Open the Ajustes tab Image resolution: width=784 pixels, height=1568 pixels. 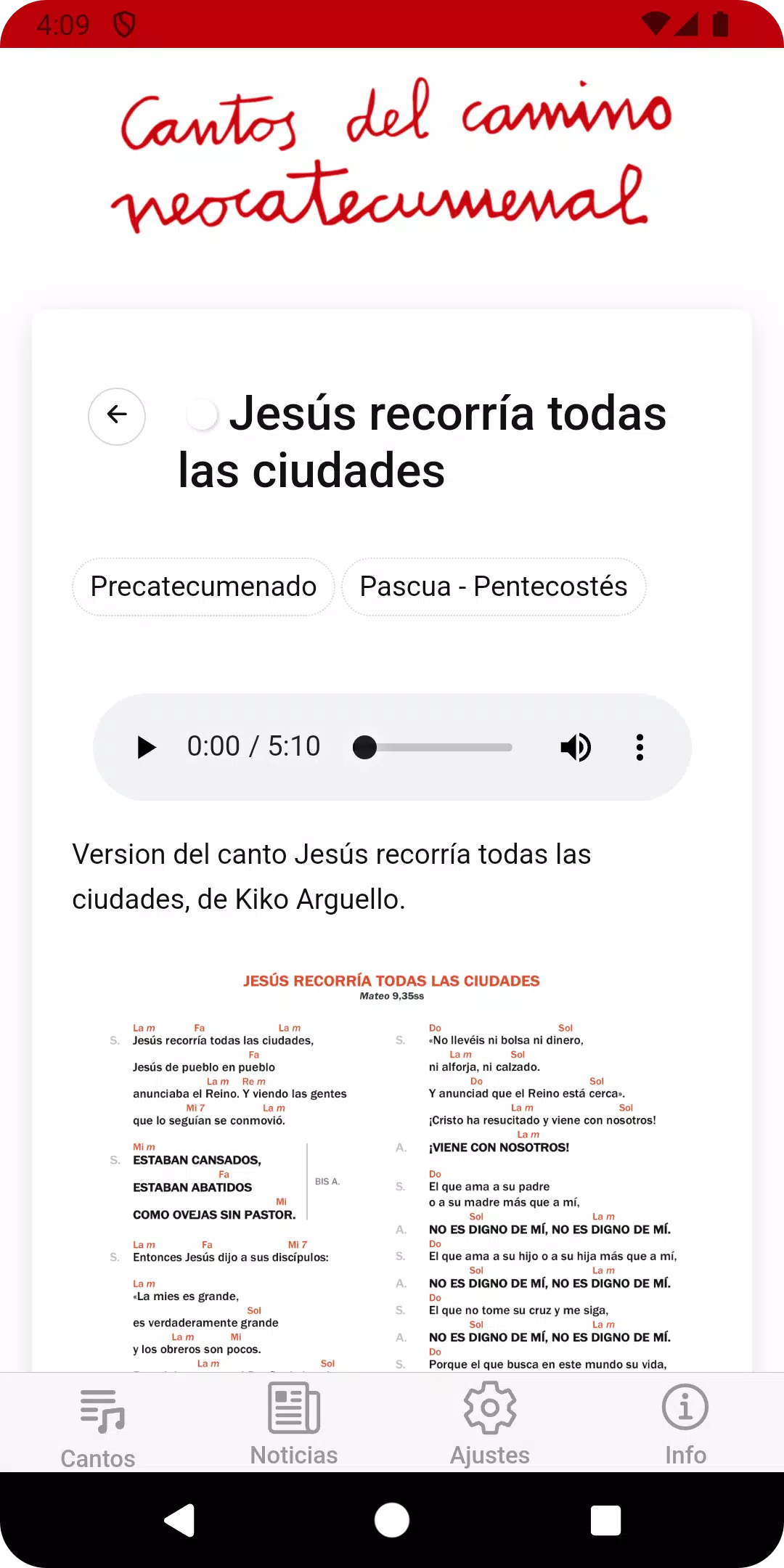(x=490, y=1424)
